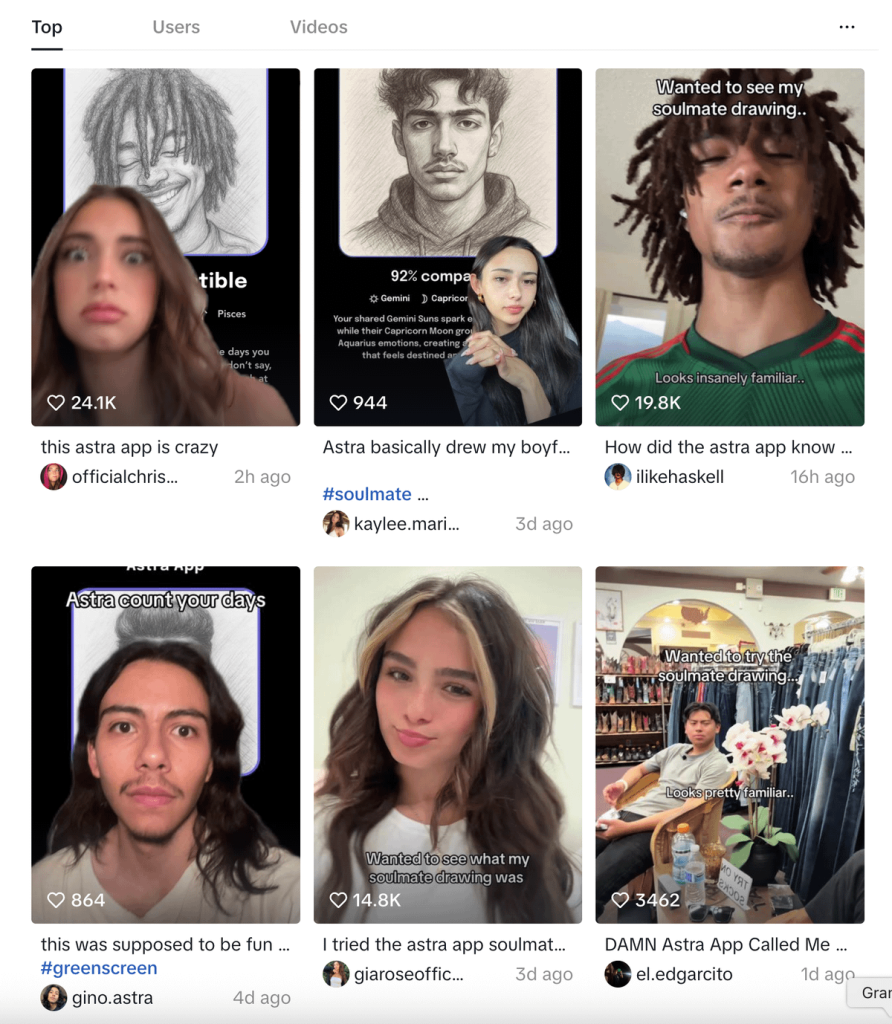This screenshot has height=1024, width=892.
Task: View the kaylee.mari... profile
Action: tap(406, 524)
